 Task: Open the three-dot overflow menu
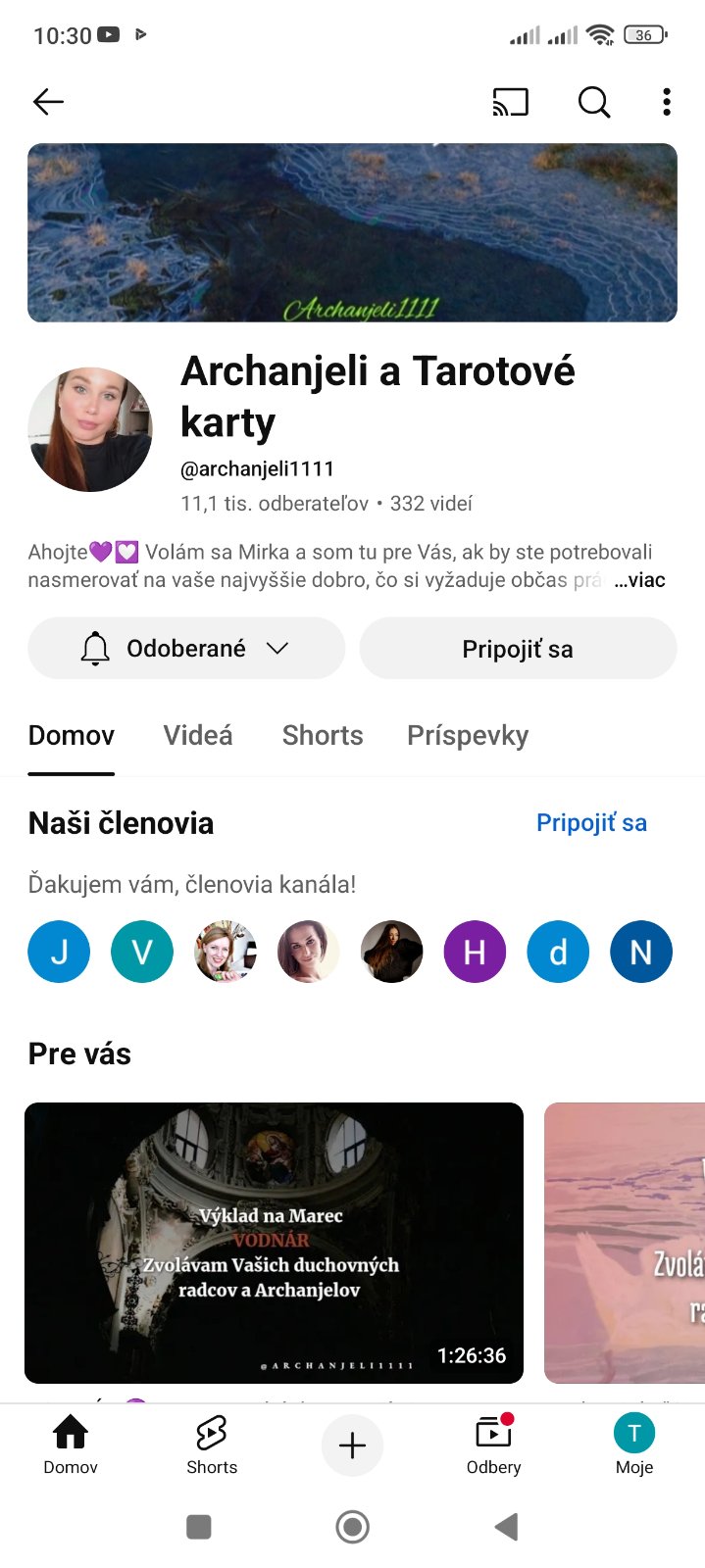click(667, 102)
